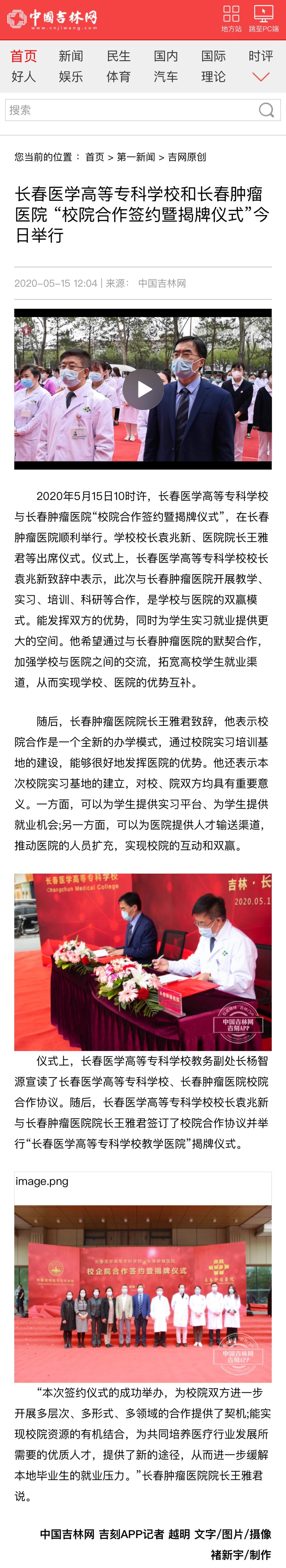Select the 国际 section

point(214,56)
